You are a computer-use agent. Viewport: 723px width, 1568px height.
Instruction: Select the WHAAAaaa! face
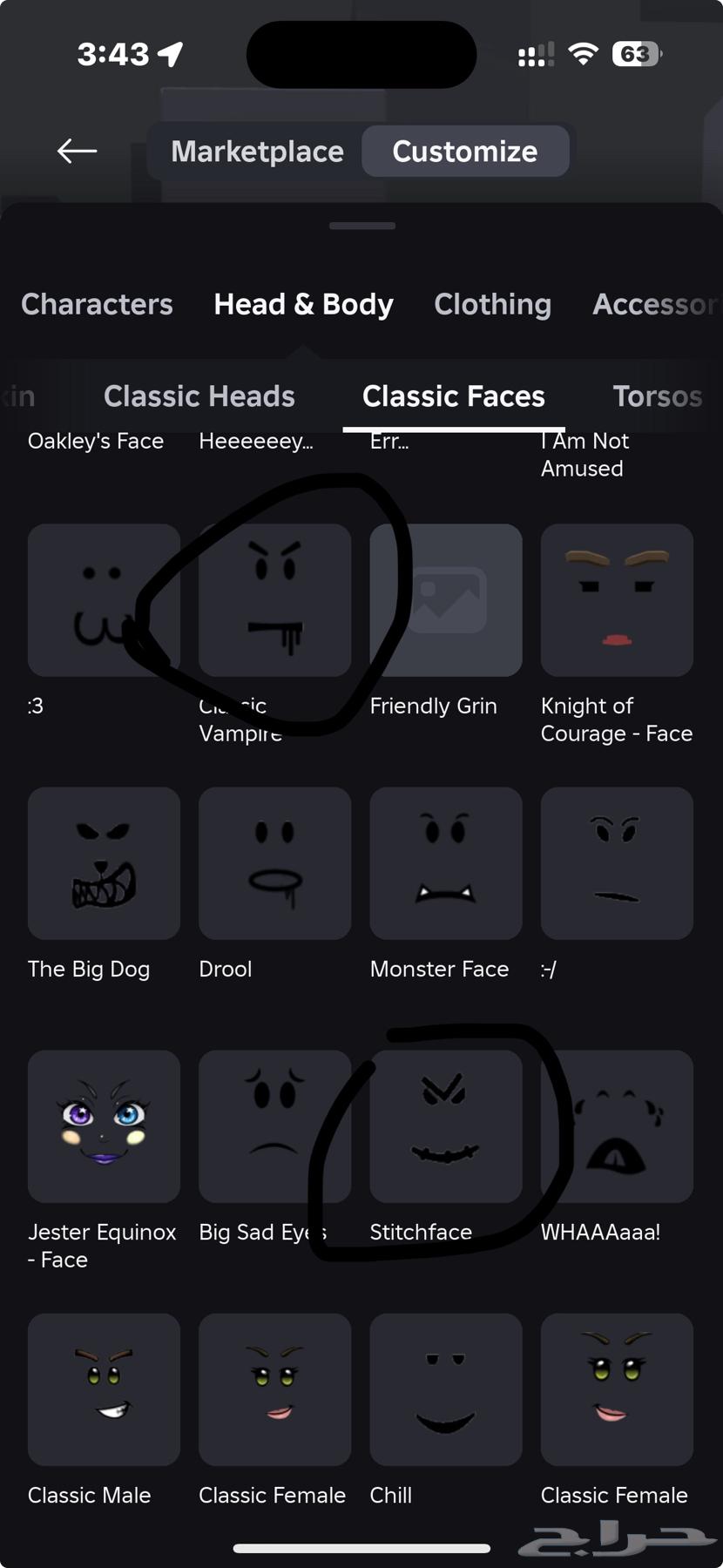pos(616,1126)
